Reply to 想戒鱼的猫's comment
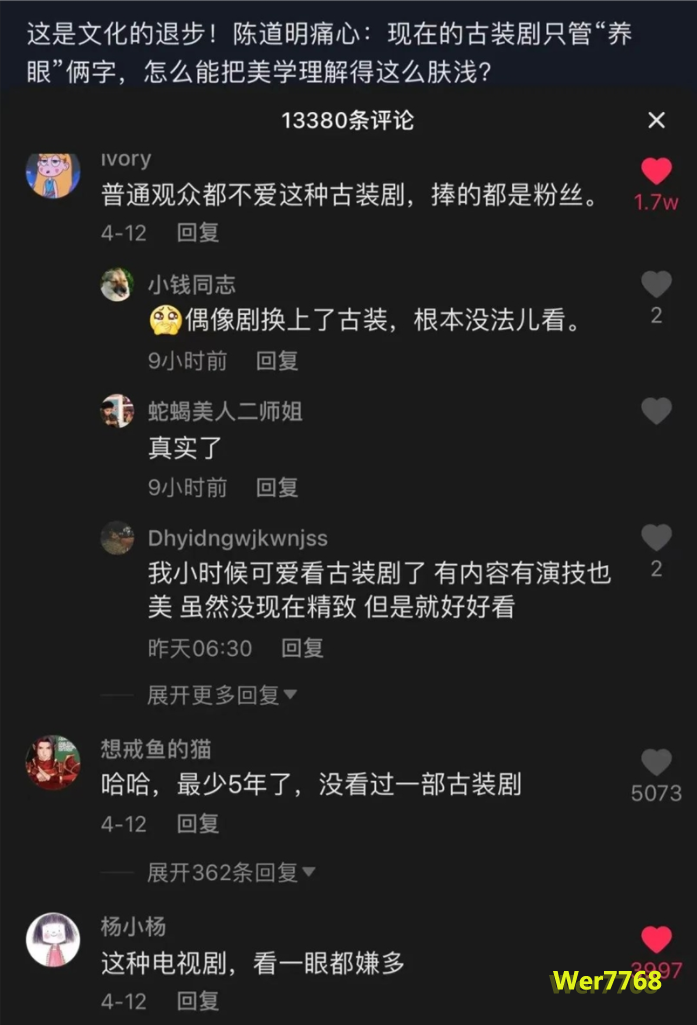697x1025 pixels. point(198,824)
